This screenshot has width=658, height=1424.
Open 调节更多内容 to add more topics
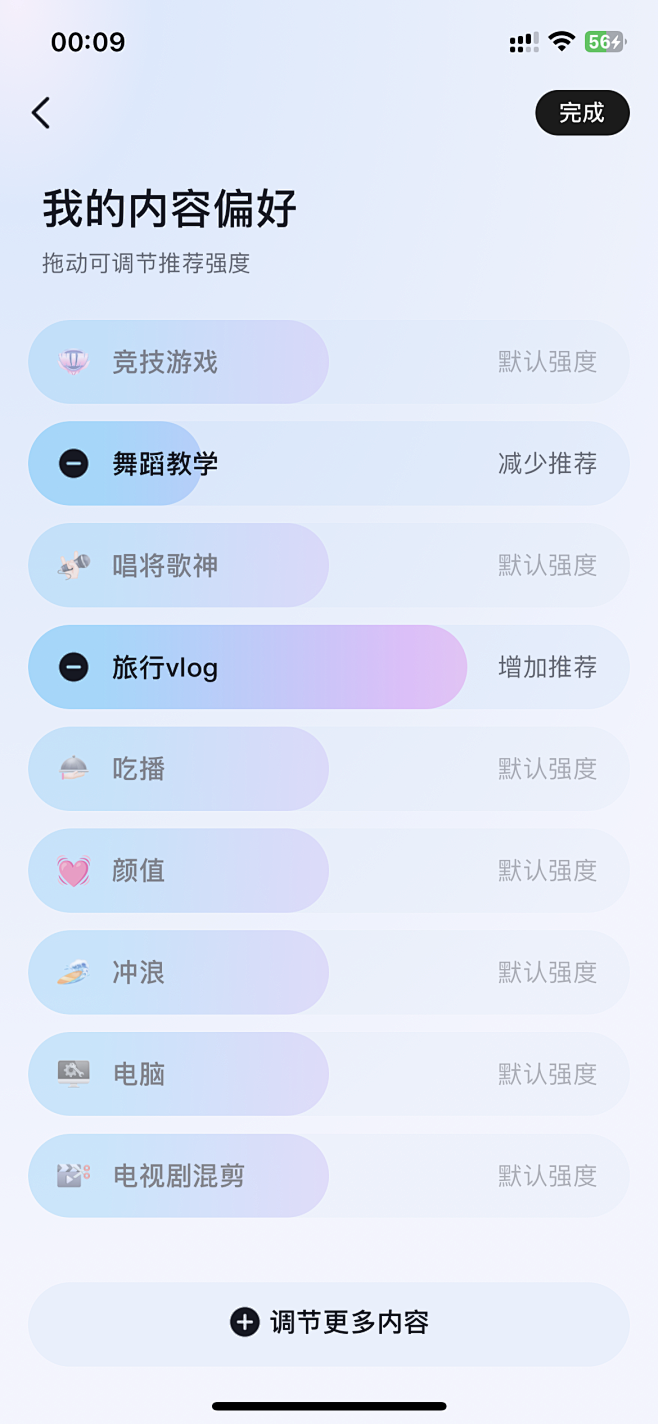click(x=329, y=1323)
